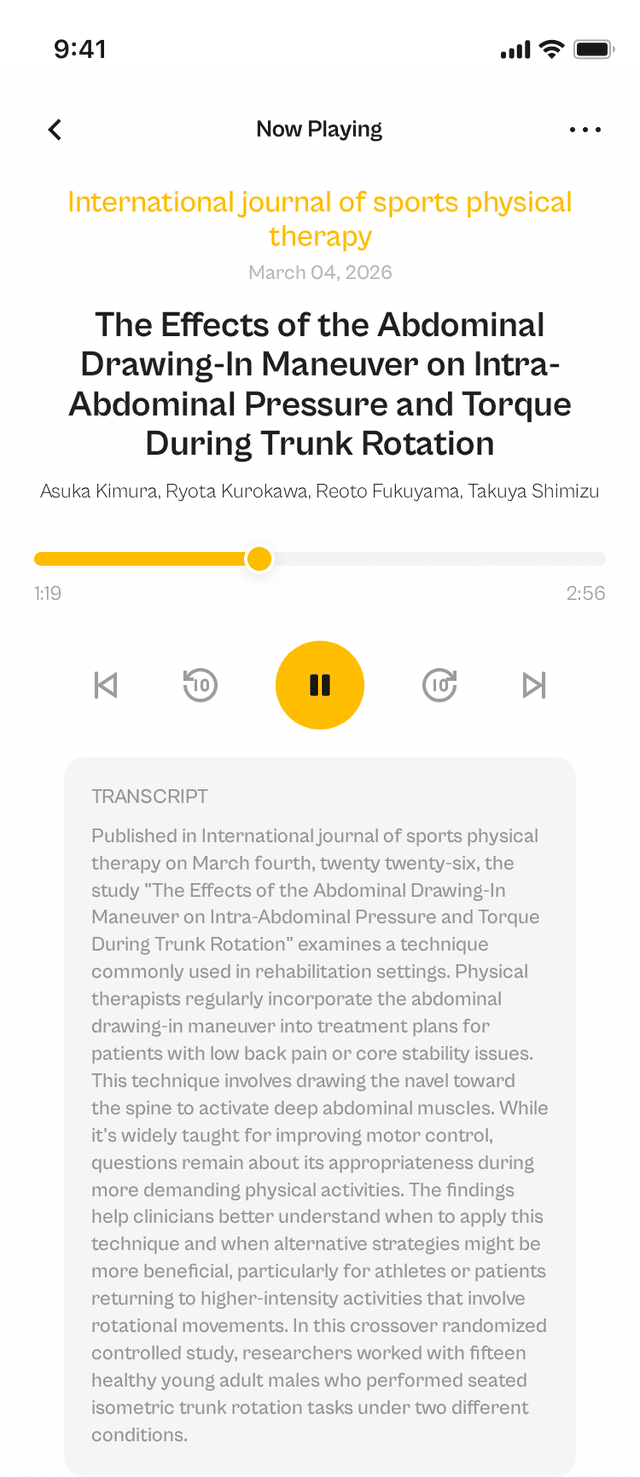Pause the audio playback
Image resolution: width=640 pixels, height=1477 pixels.
pyautogui.click(x=320, y=685)
